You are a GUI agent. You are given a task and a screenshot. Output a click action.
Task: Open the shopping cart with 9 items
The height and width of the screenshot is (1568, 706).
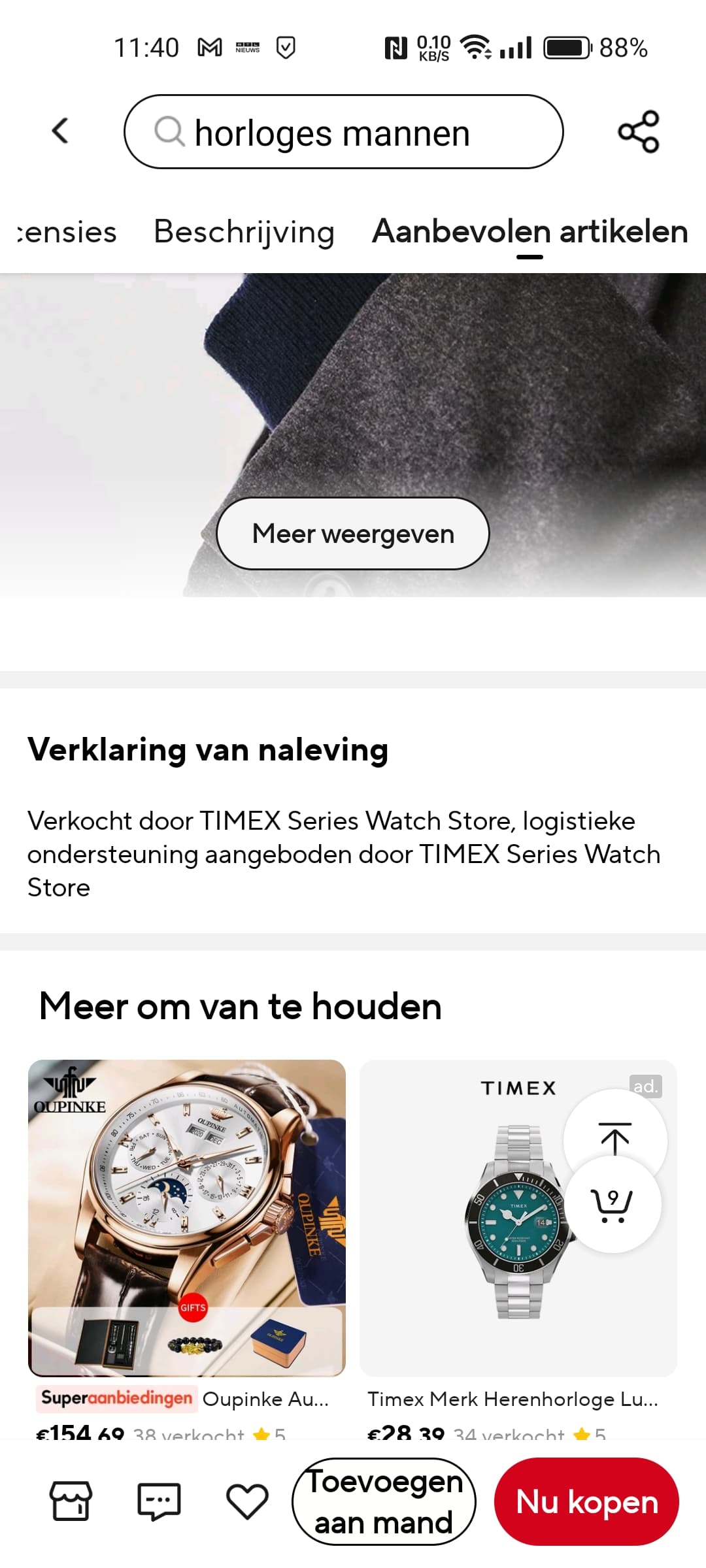[x=613, y=1205]
